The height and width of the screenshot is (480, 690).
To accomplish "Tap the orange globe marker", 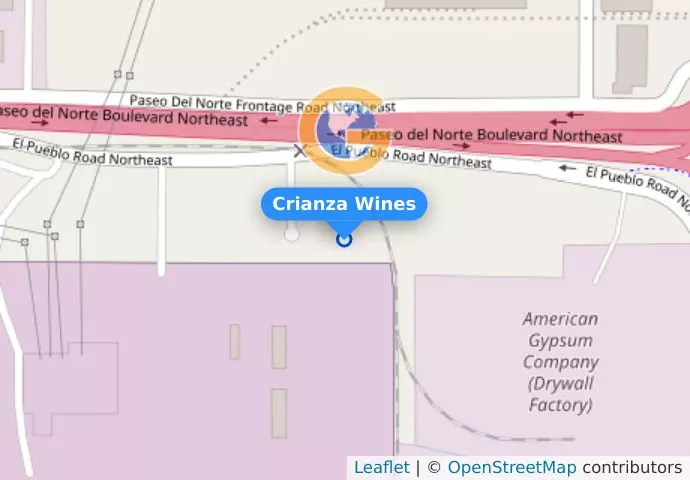I will pos(343,131).
